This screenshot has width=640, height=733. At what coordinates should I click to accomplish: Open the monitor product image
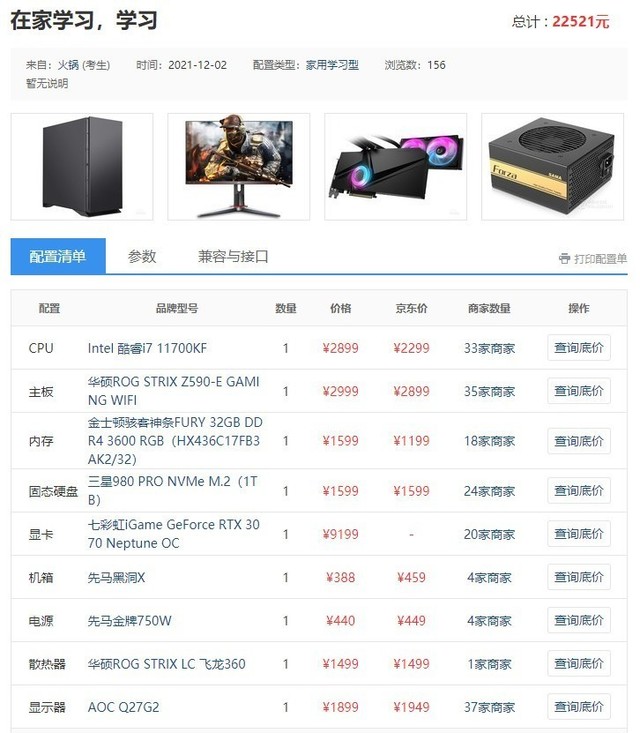pyautogui.click(x=239, y=166)
